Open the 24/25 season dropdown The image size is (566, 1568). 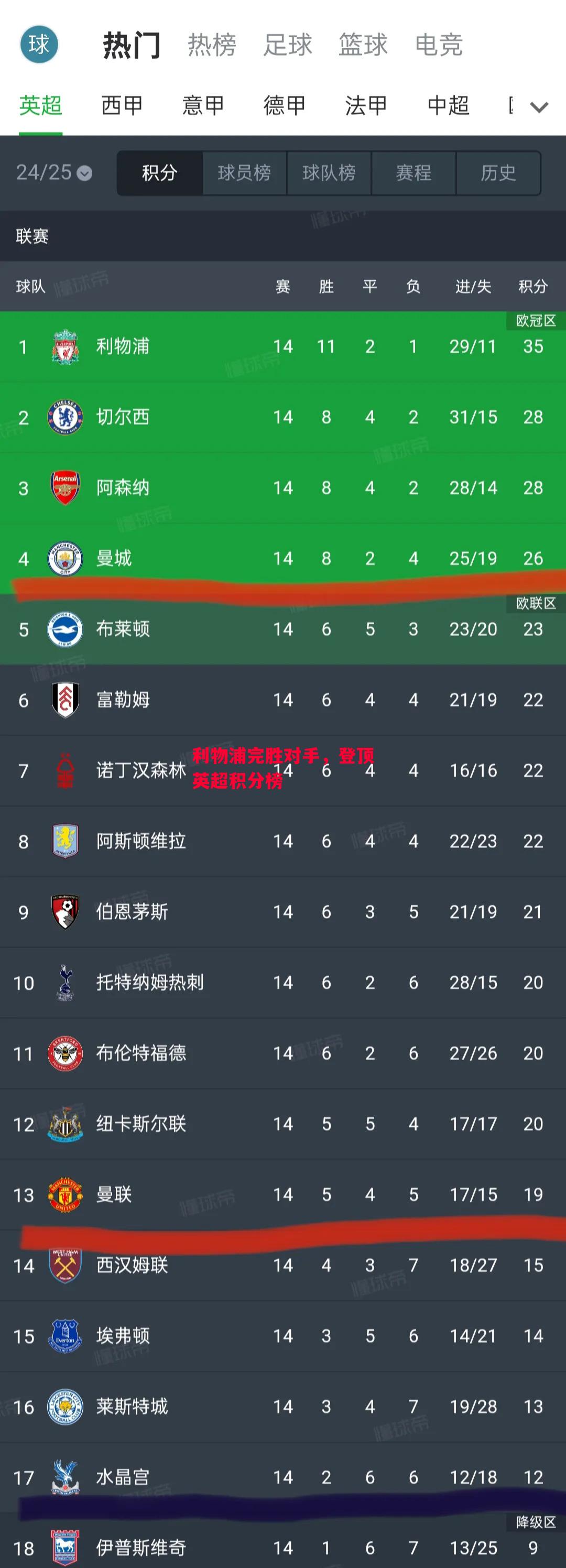pos(53,173)
